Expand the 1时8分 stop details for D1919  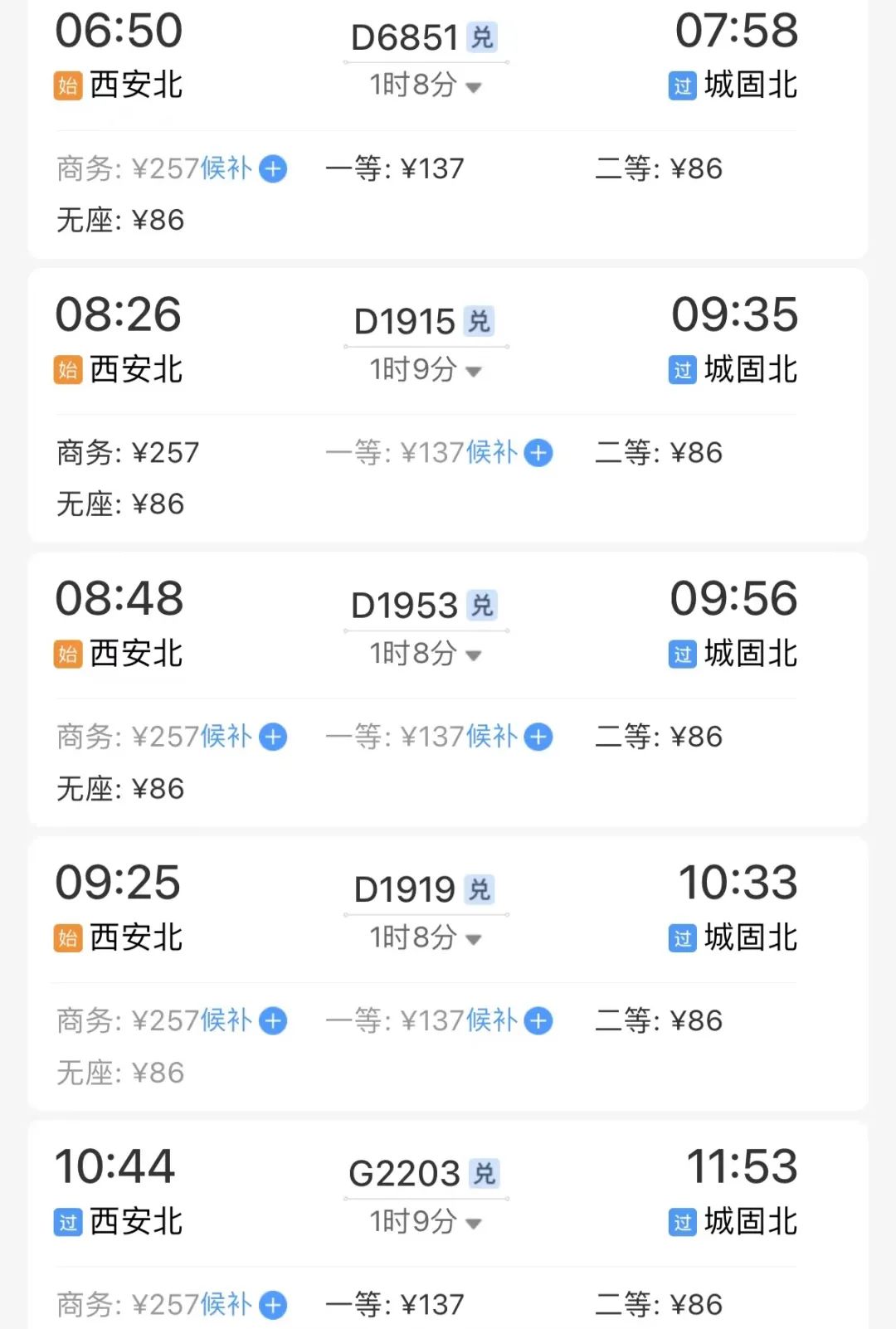[425, 938]
